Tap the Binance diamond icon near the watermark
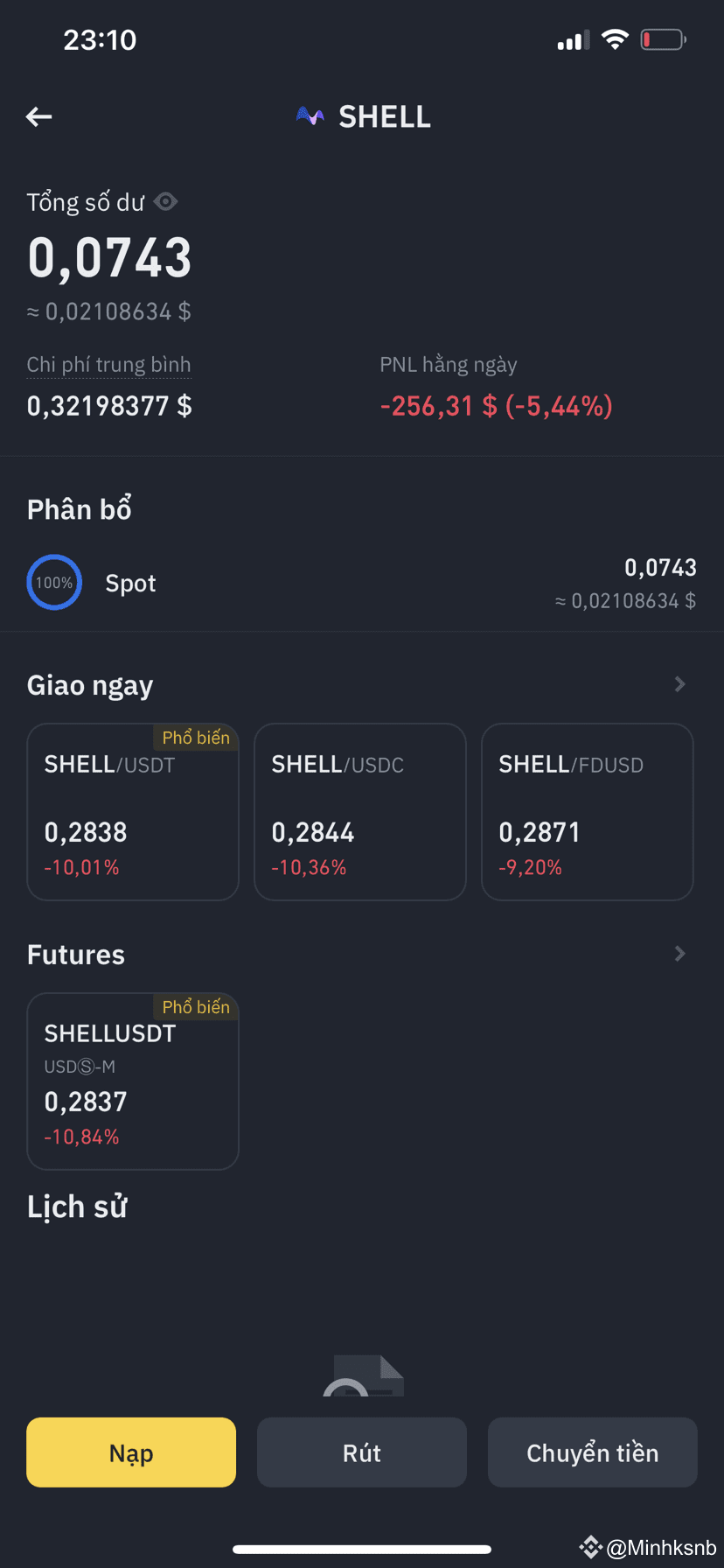Image resolution: width=724 pixels, height=1568 pixels. point(590,1546)
